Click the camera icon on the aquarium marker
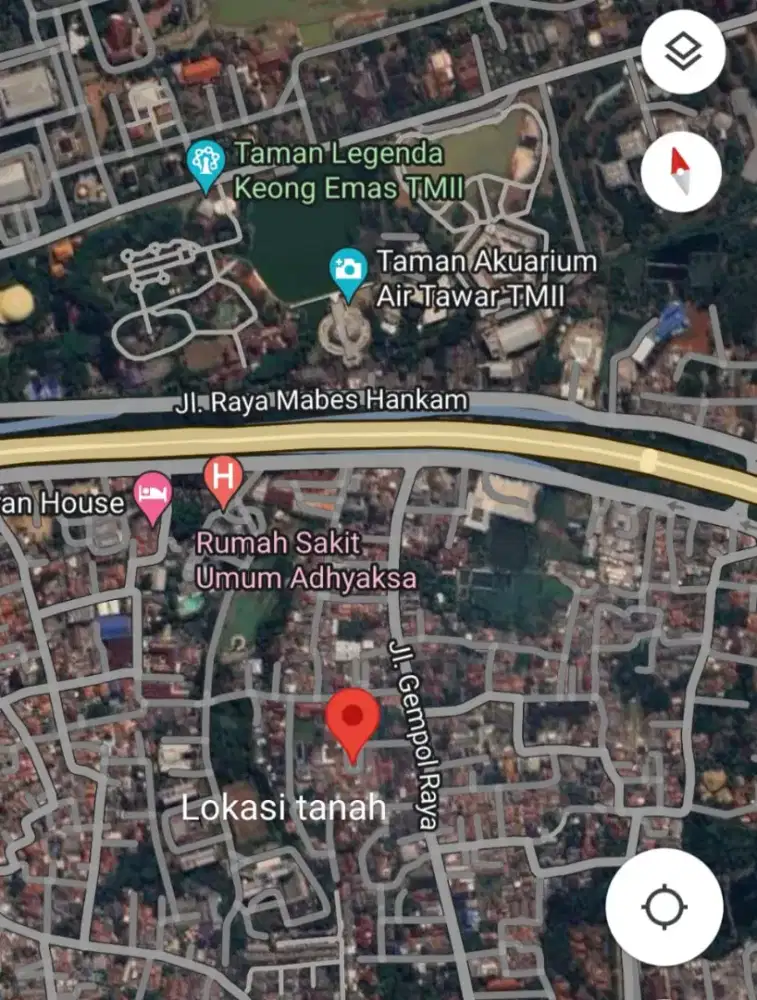The width and height of the screenshot is (757, 1000). tap(348, 266)
